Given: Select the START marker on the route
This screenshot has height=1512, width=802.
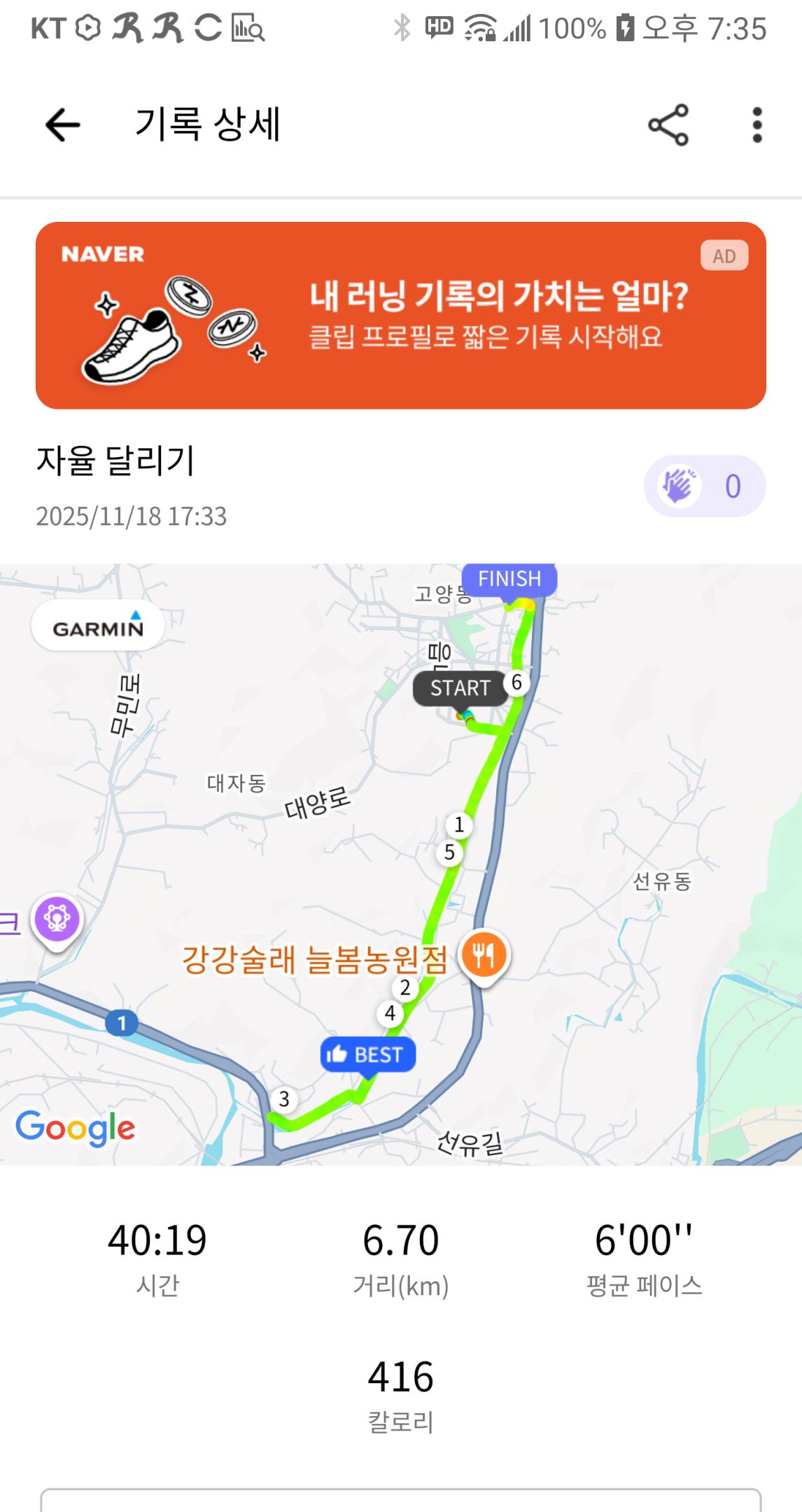Looking at the screenshot, I should point(460,688).
